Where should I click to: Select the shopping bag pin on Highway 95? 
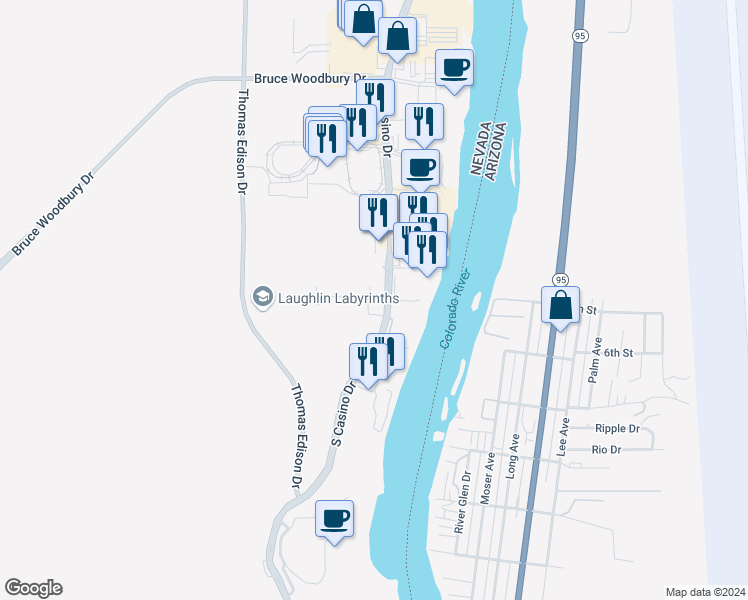pos(561,306)
